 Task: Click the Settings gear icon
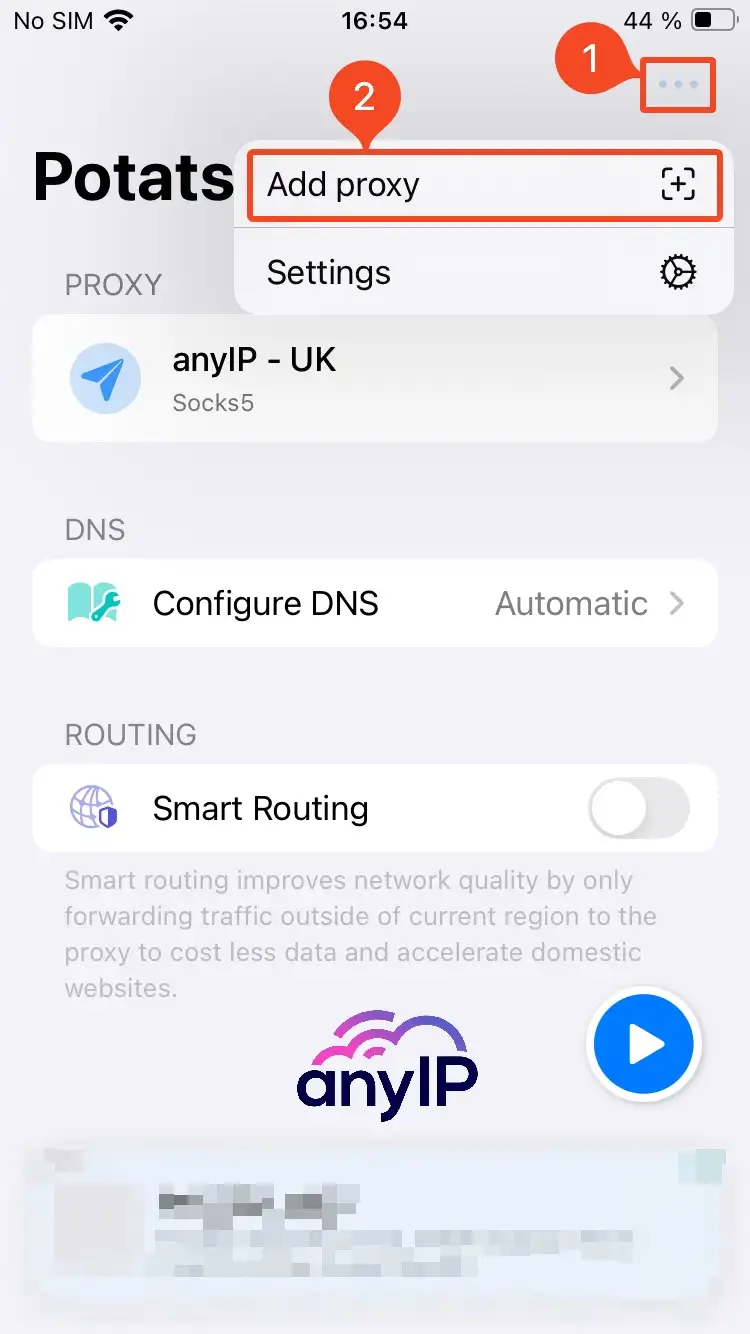click(x=679, y=271)
